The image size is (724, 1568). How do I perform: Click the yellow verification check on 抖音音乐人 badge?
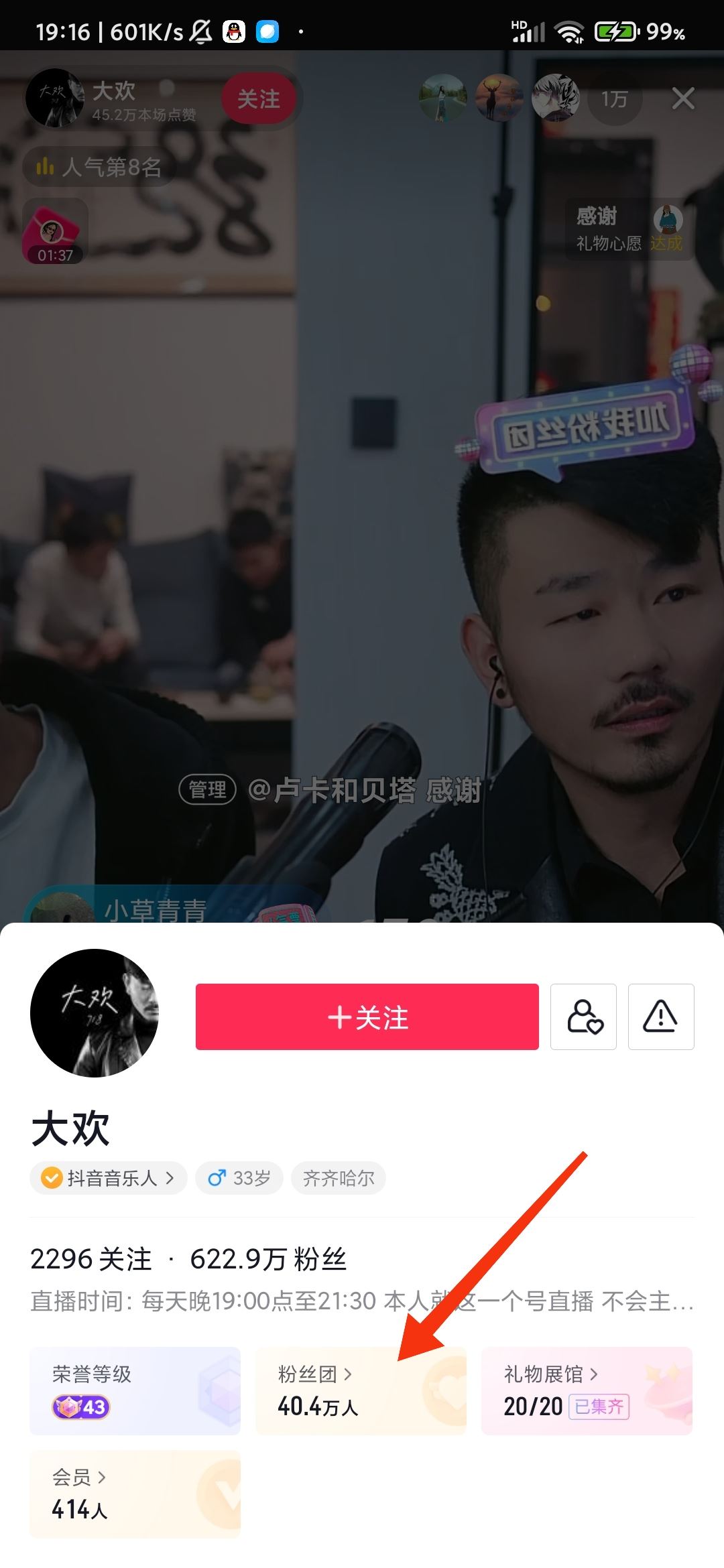[52, 1178]
